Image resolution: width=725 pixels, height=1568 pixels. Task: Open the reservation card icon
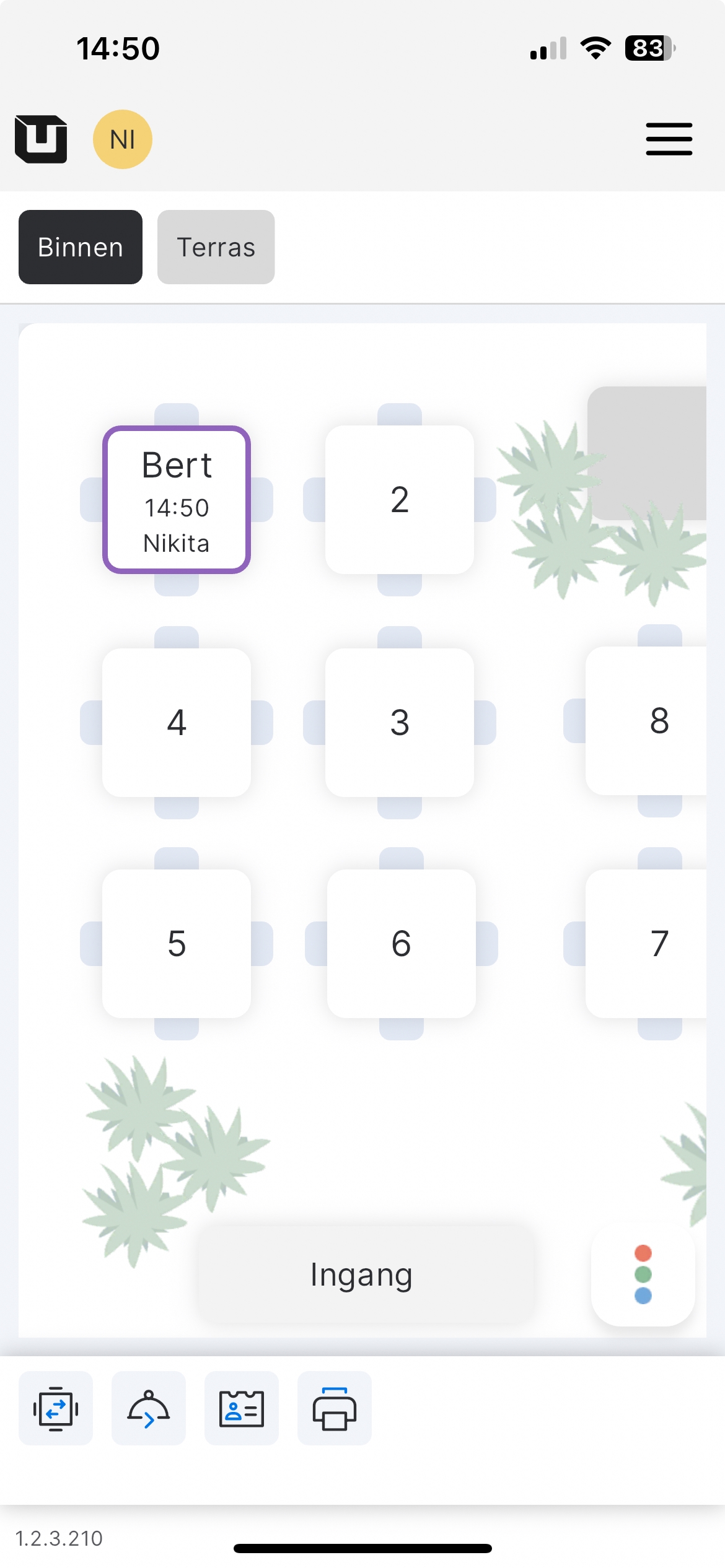pos(242,1408)
